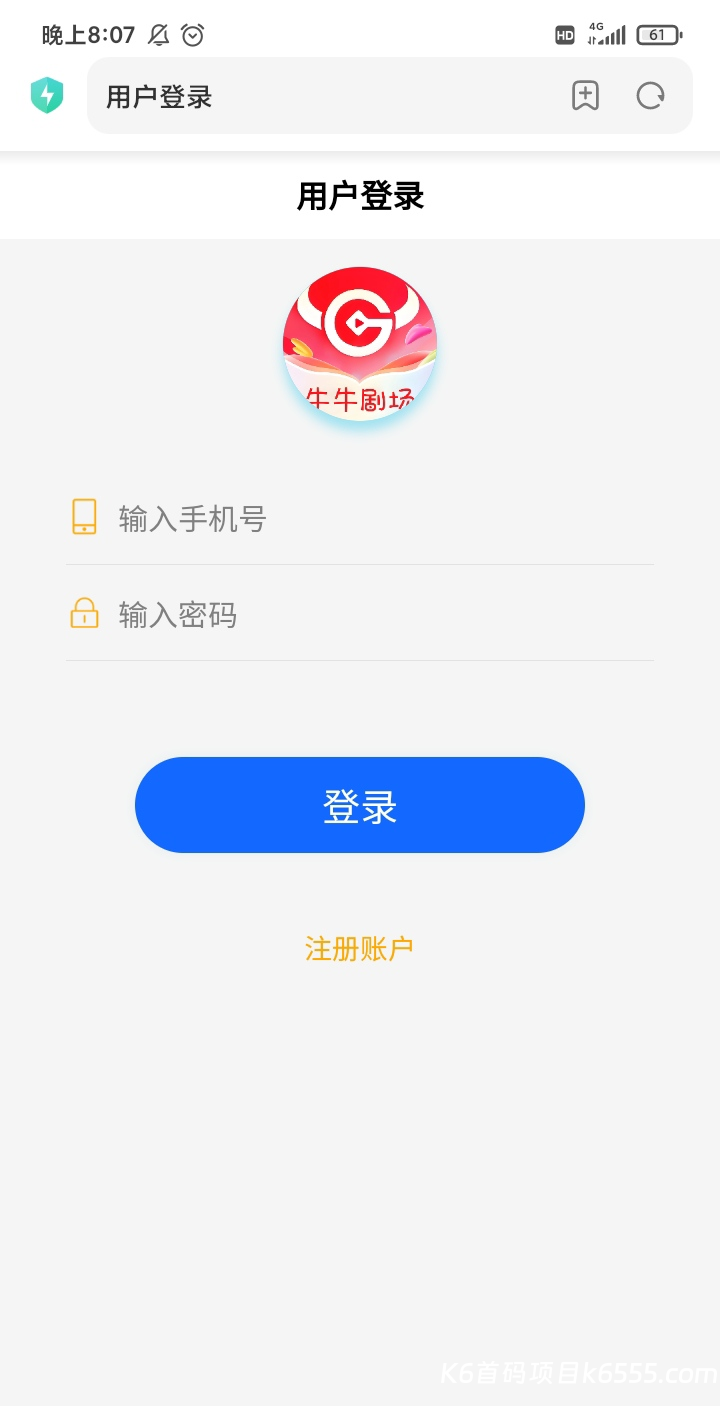Click the HD indicator in the status bar
Image resolution: width=720 pixels, height=1406 pixels.
point(564,34)
